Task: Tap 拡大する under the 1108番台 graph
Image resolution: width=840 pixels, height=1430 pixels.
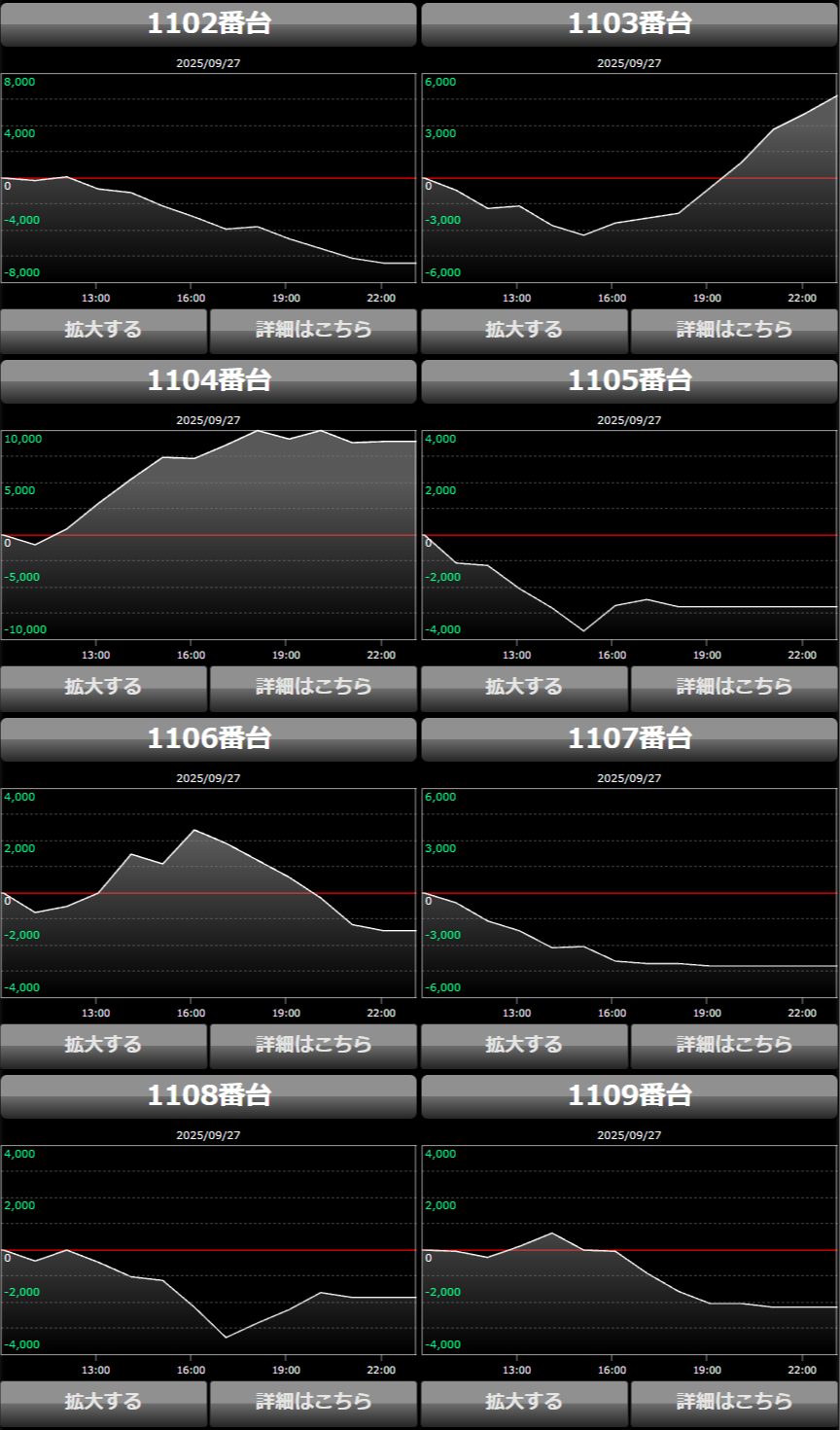Action: point(104,1402)
